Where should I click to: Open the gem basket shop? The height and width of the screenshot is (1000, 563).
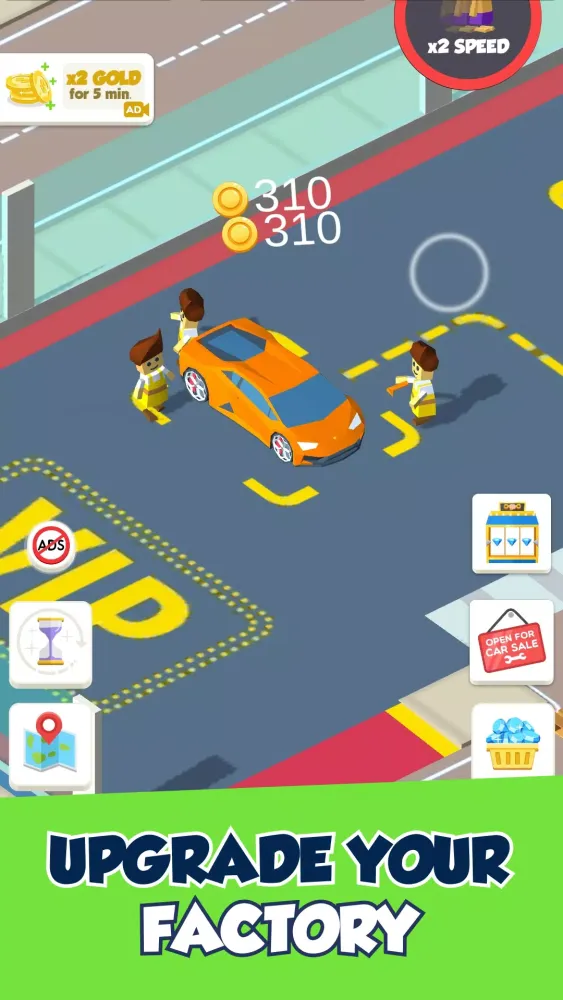click(513, 743)
